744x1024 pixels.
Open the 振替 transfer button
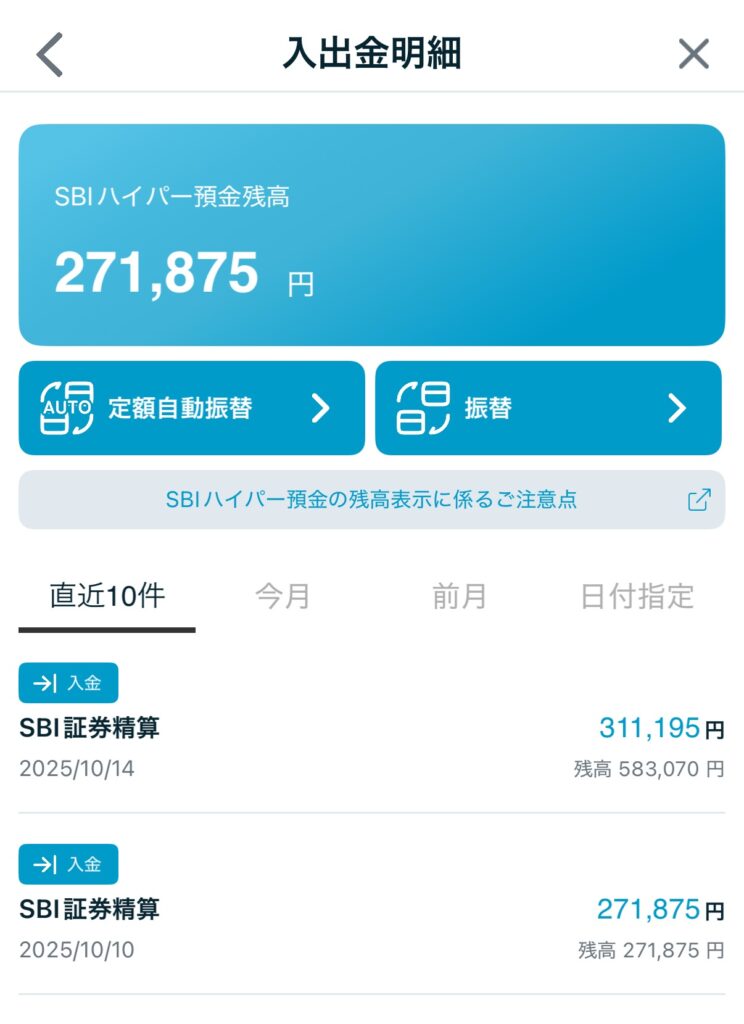(548, 408)
